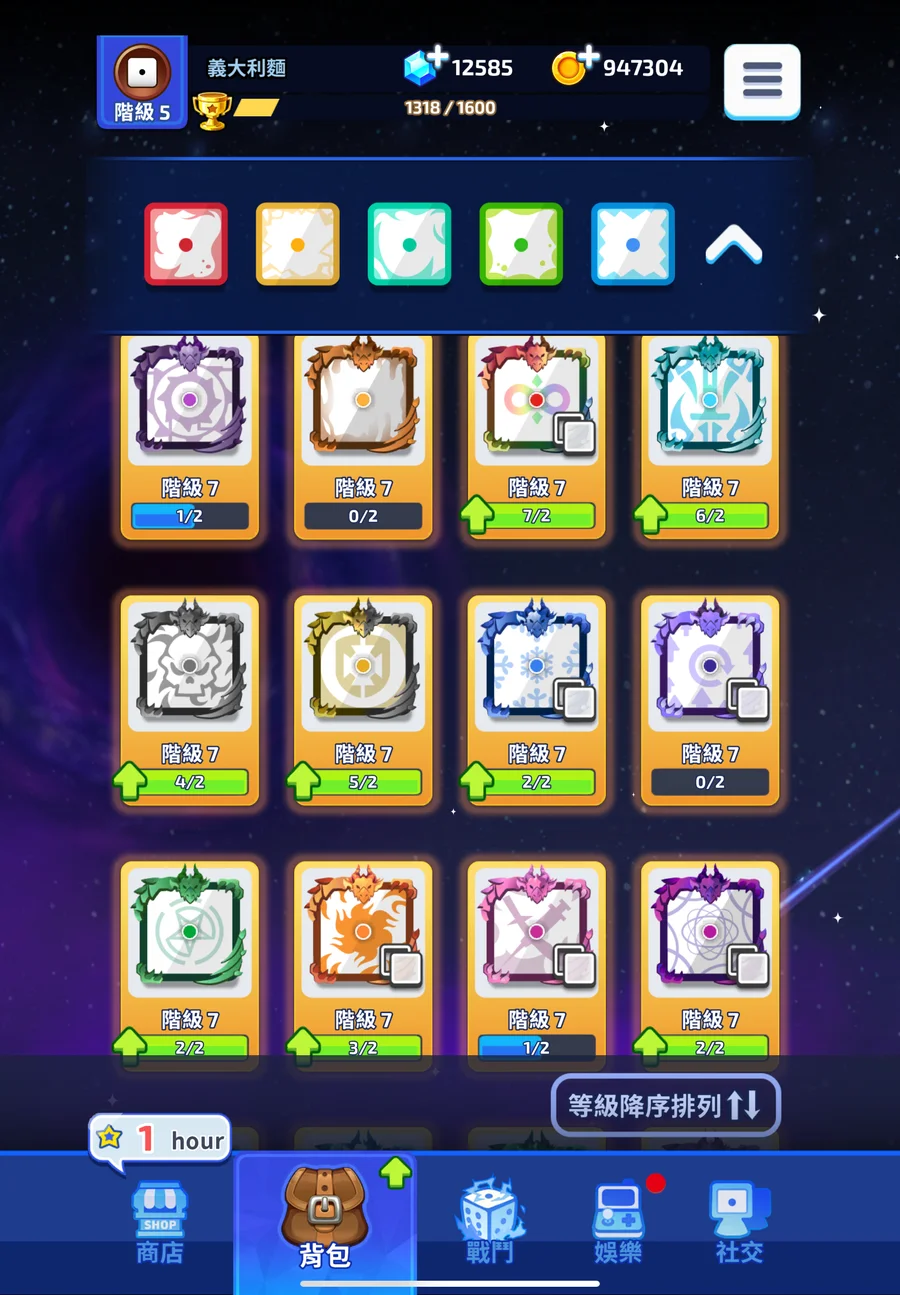Screen dimensions: 900x1295
Task: Select the red fire dice in the deck
Action: (x=186, y=245)
